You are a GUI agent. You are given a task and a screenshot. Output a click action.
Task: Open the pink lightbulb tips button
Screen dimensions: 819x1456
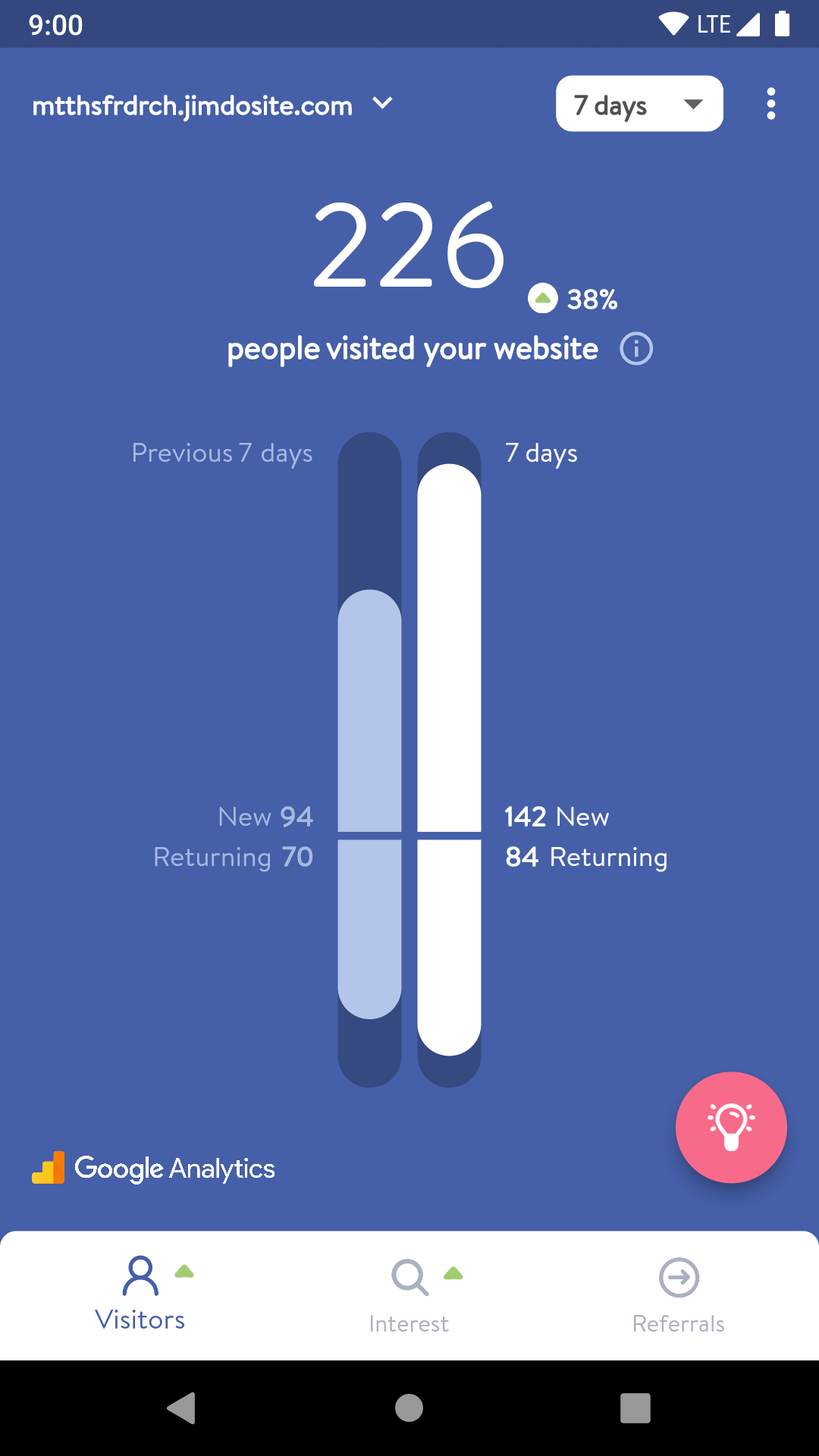tap(731, 1127)
